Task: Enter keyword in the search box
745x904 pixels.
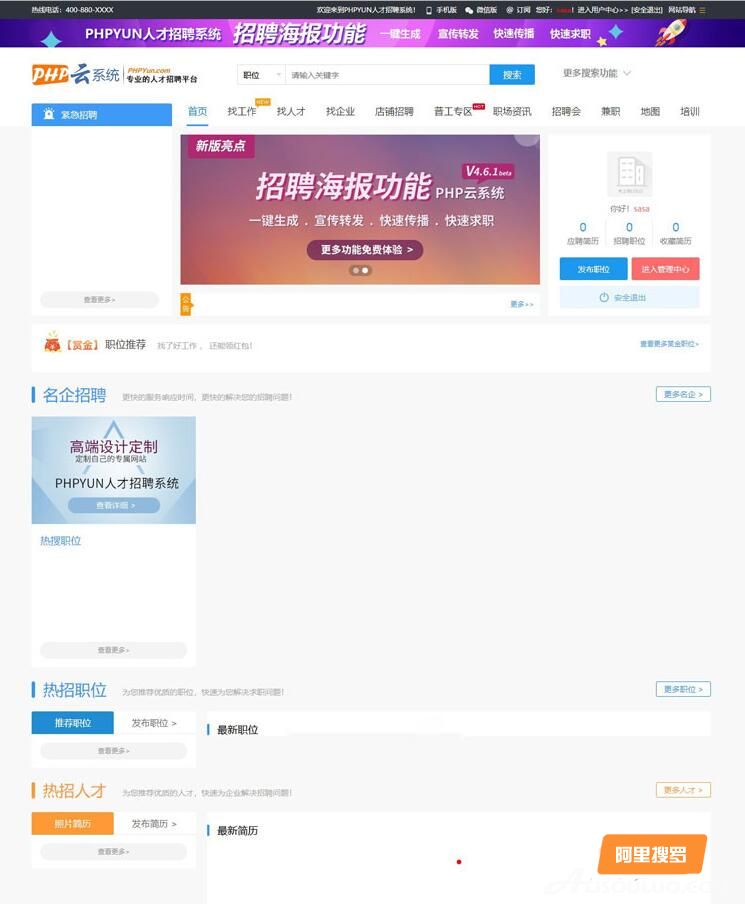Action: (386, 75)
